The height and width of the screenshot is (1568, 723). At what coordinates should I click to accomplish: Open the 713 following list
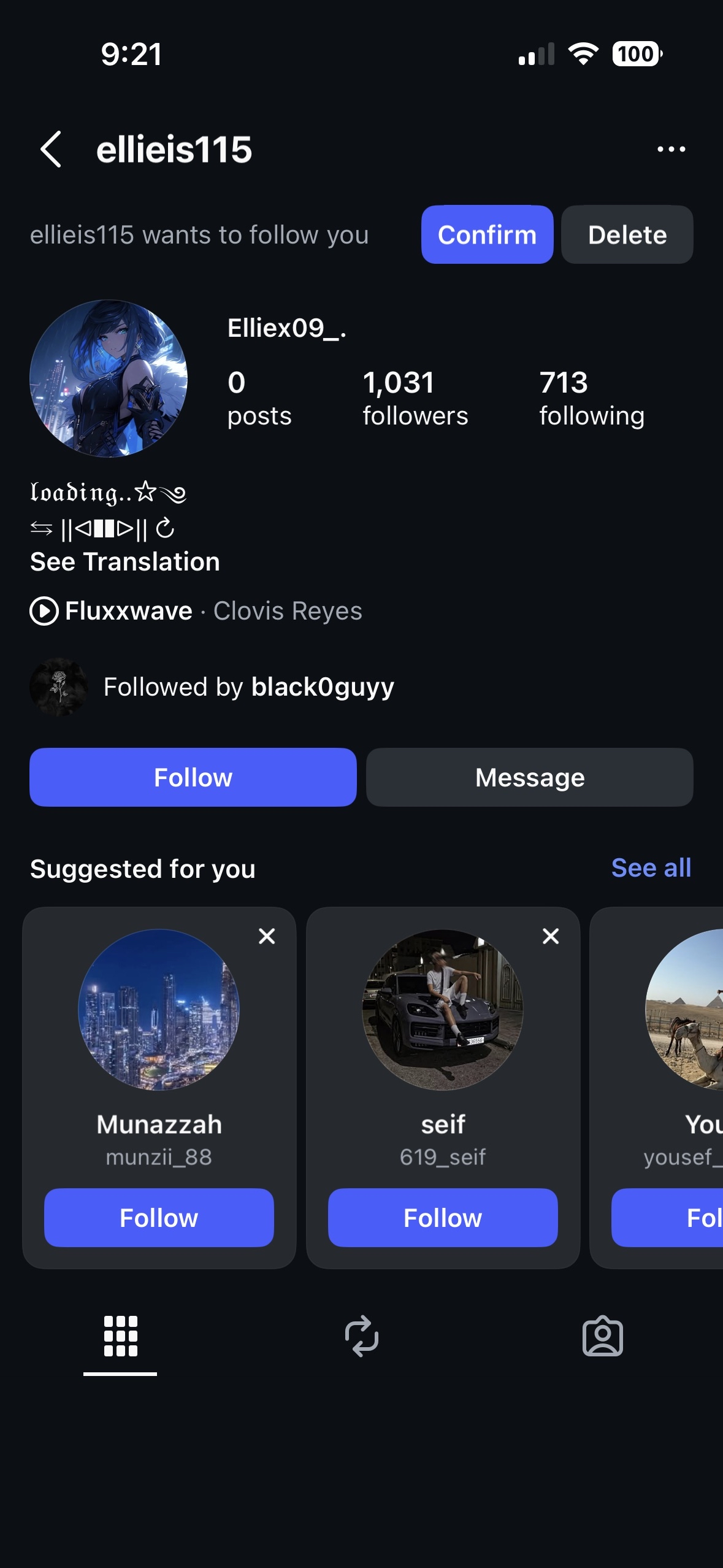coord(591,398)
